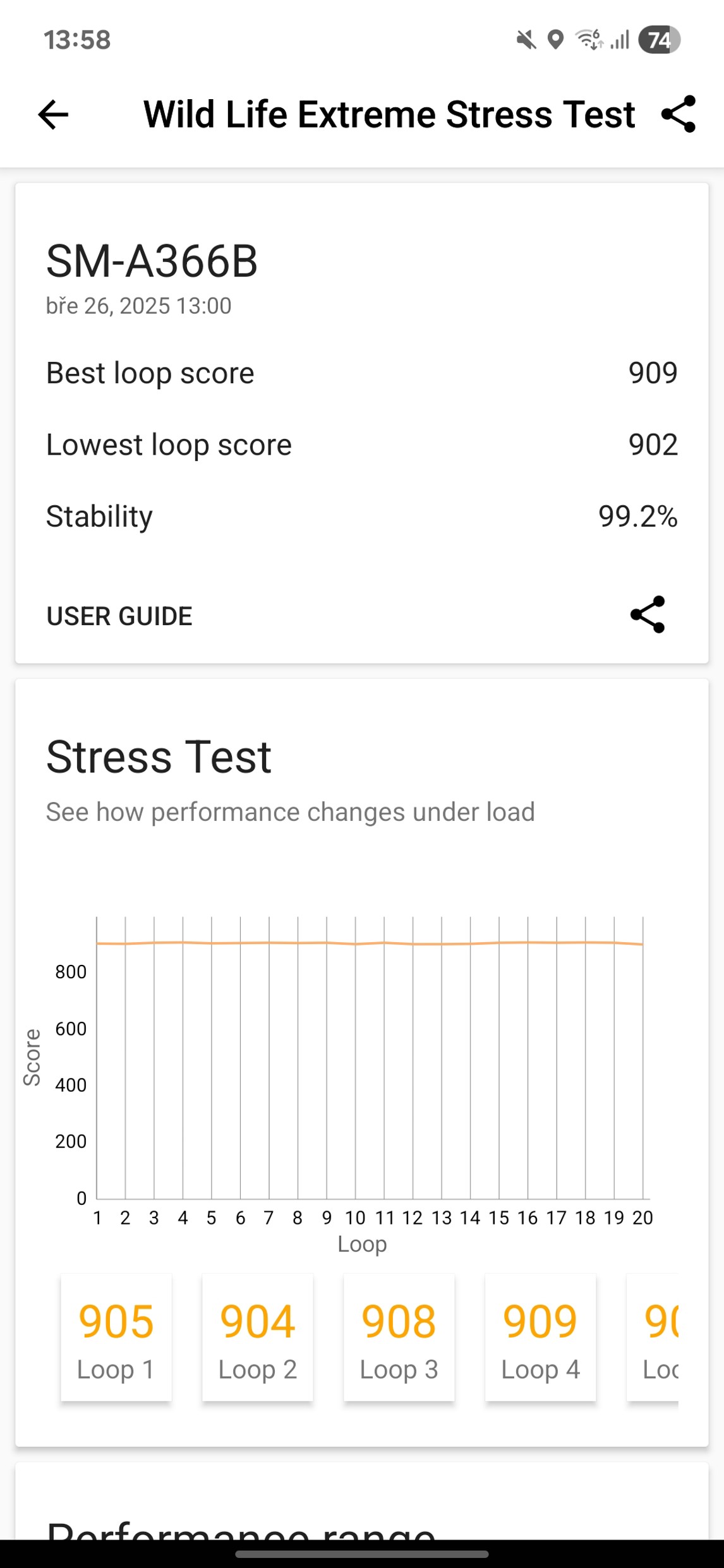Go back using the top-left arrow

pos(53,114)
